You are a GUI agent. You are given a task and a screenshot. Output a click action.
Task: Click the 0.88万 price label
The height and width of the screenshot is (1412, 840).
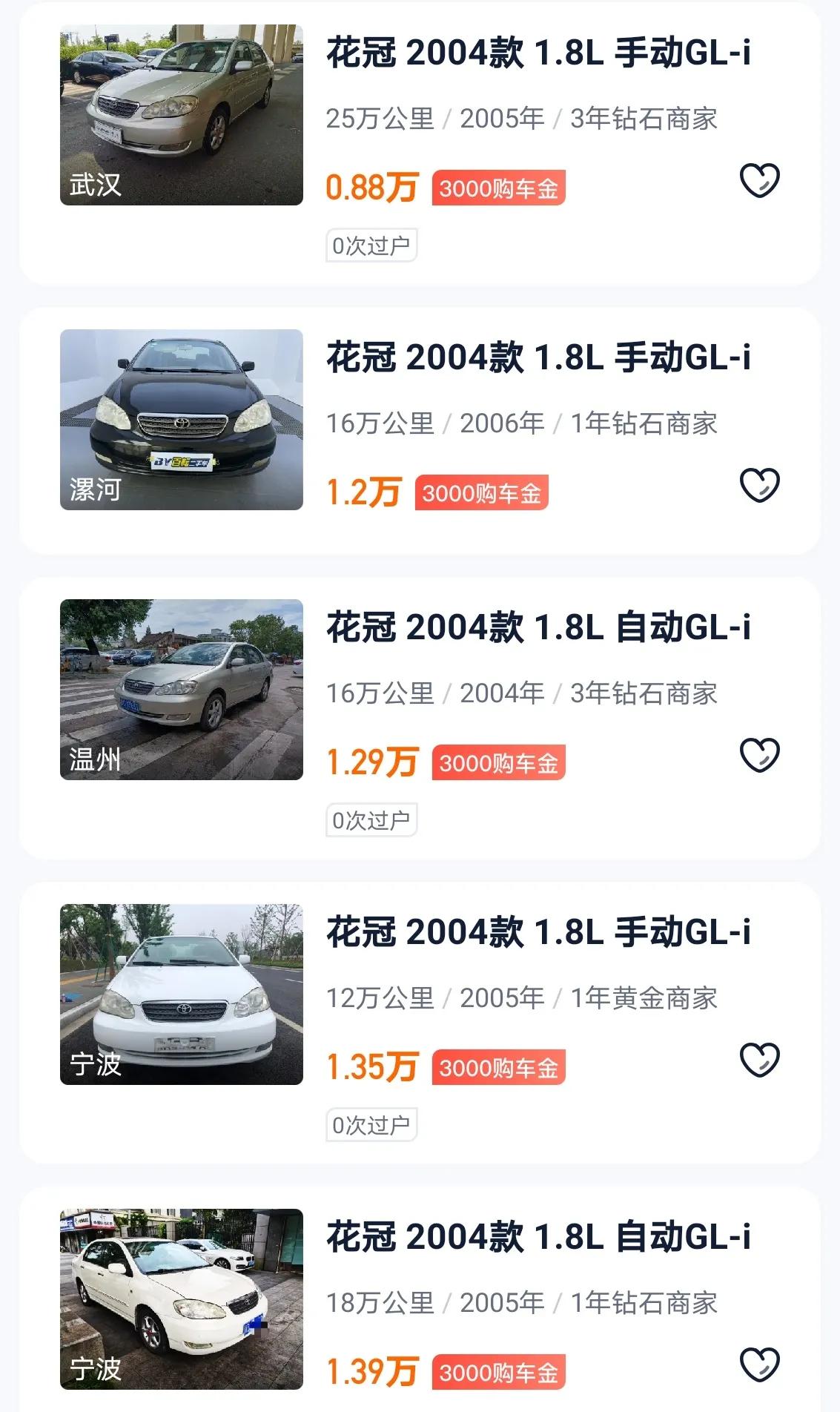click(374, 186)
